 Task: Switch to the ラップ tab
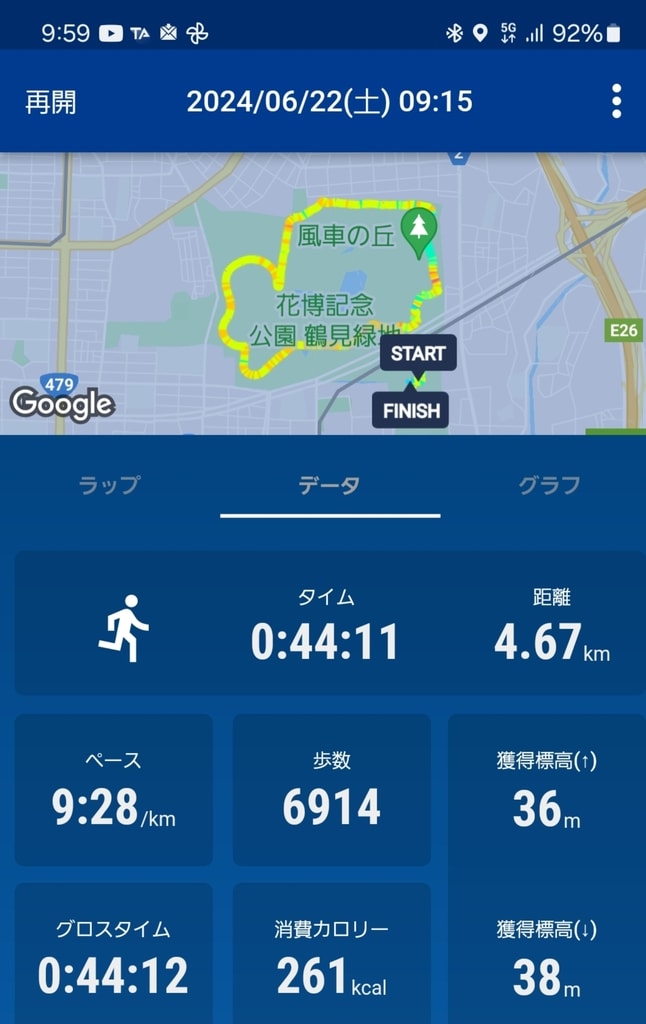[109, 486]
